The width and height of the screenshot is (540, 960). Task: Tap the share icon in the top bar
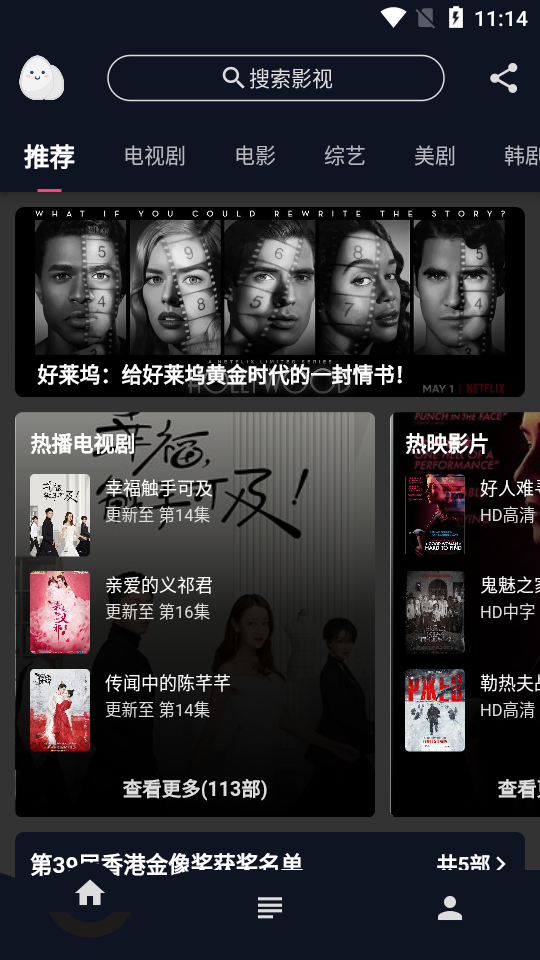504,78
